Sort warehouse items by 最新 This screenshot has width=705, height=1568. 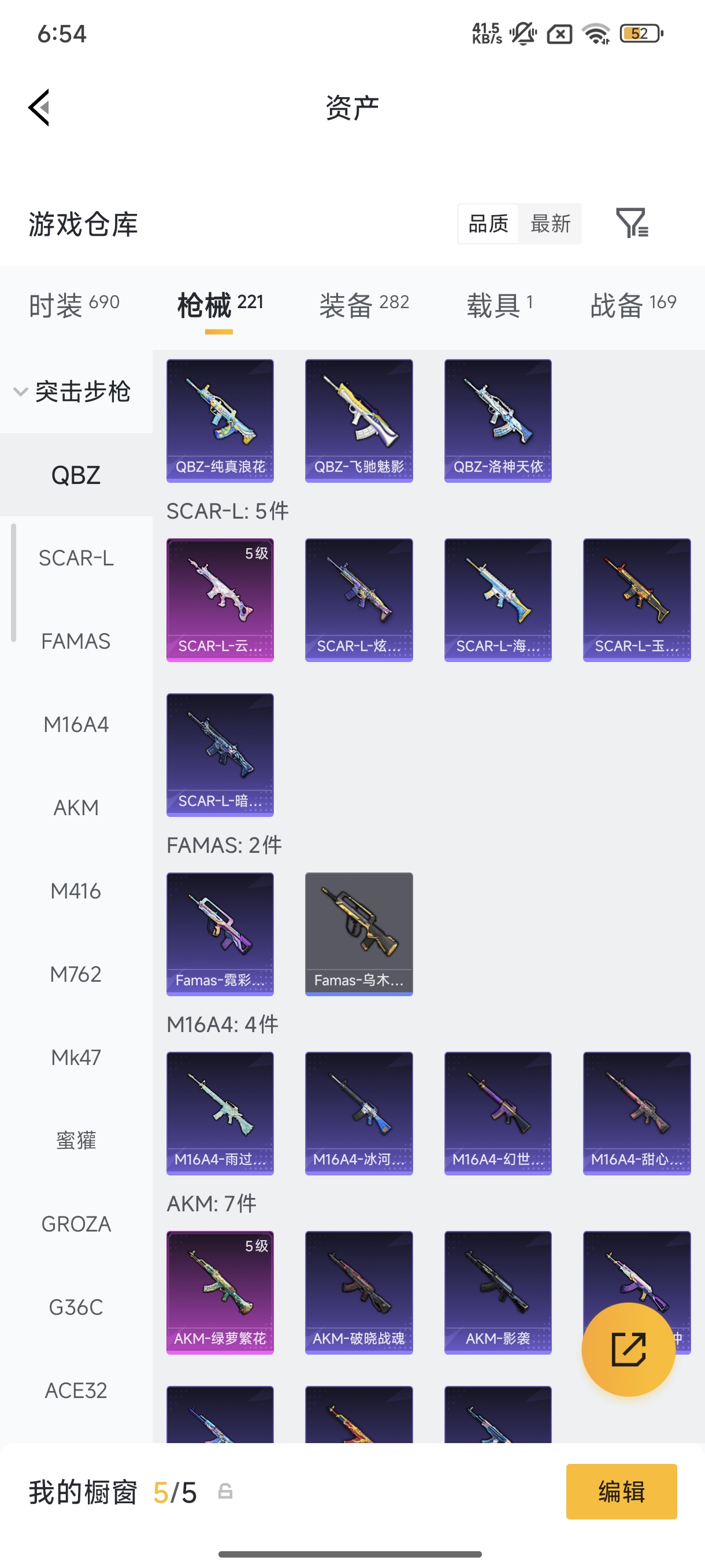(550, 223)
